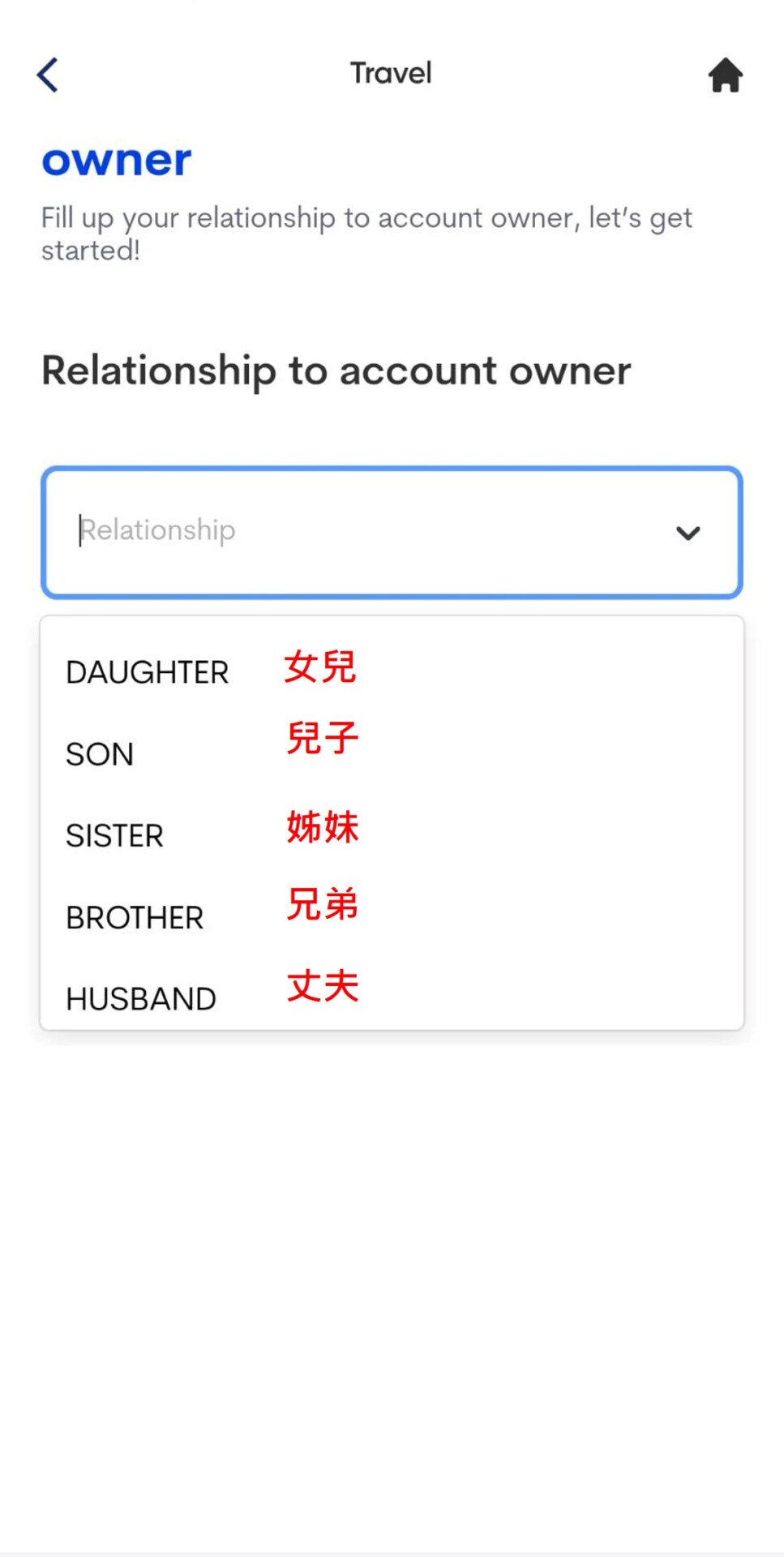Screen dimensions: 784x1557
Task: Choose HUSBAND from the list
Action: (x=141, y=998)
